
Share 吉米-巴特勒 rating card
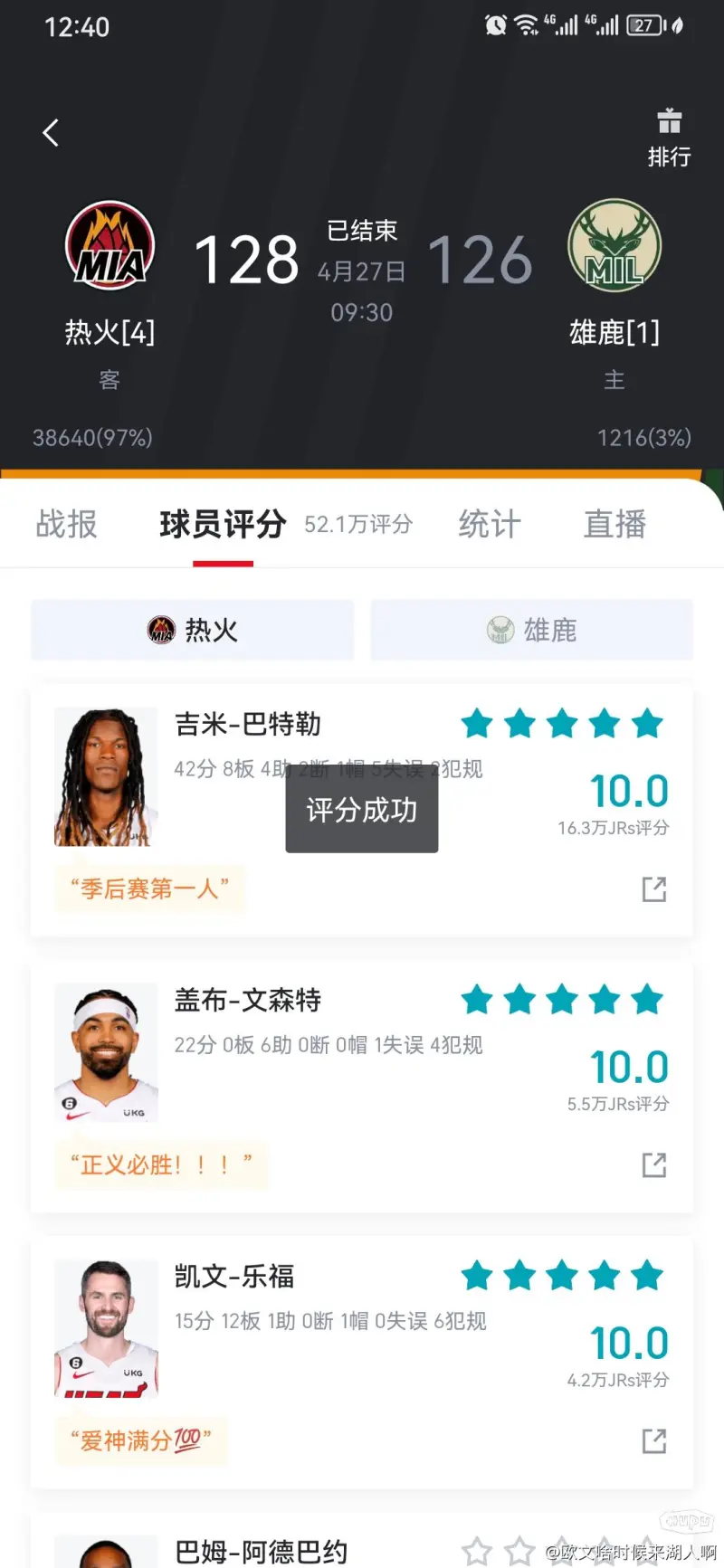coord(654,889)
